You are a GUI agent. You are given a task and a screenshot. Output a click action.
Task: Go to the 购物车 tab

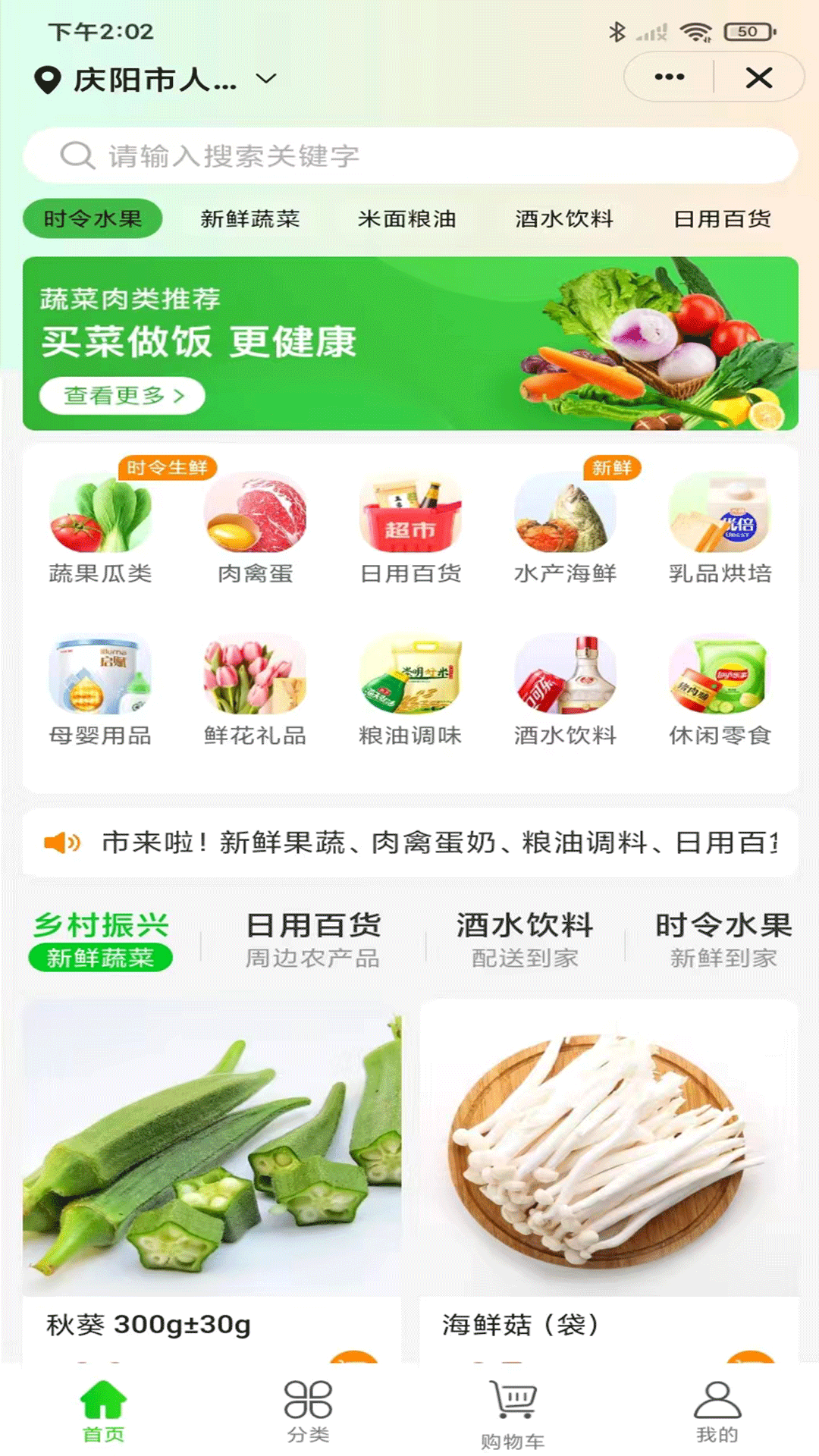click(513, 1414)
